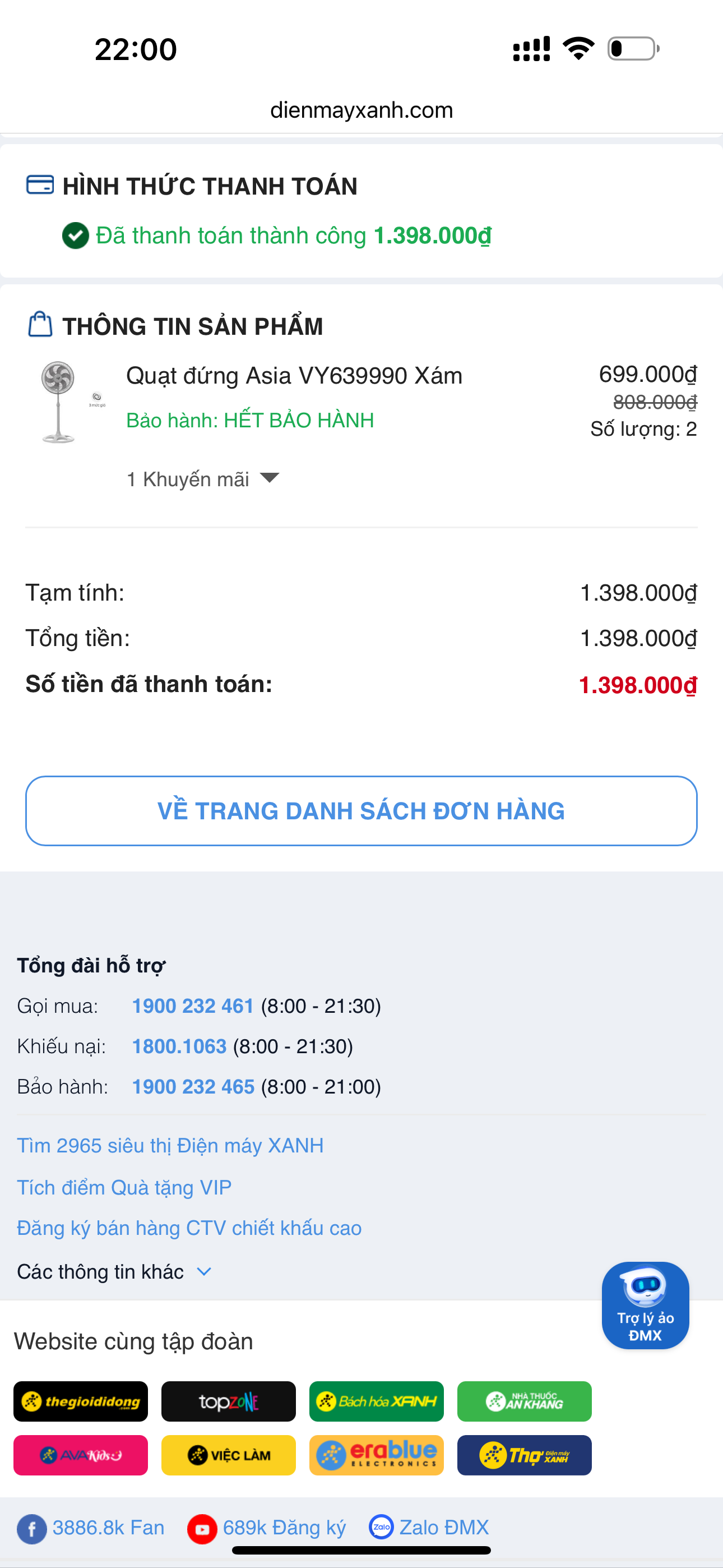
Task: Visit the Việc Làm website tile
Action: click(228, 1455)
